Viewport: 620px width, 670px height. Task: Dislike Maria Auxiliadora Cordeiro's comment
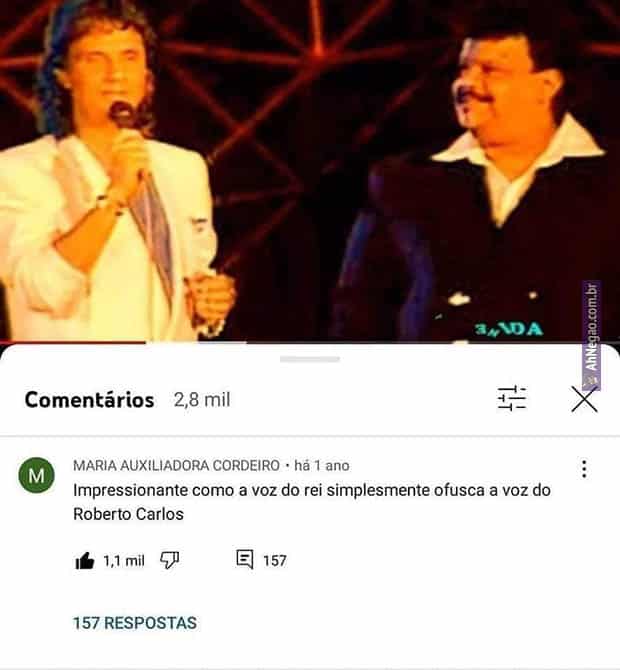coord(170,560)
